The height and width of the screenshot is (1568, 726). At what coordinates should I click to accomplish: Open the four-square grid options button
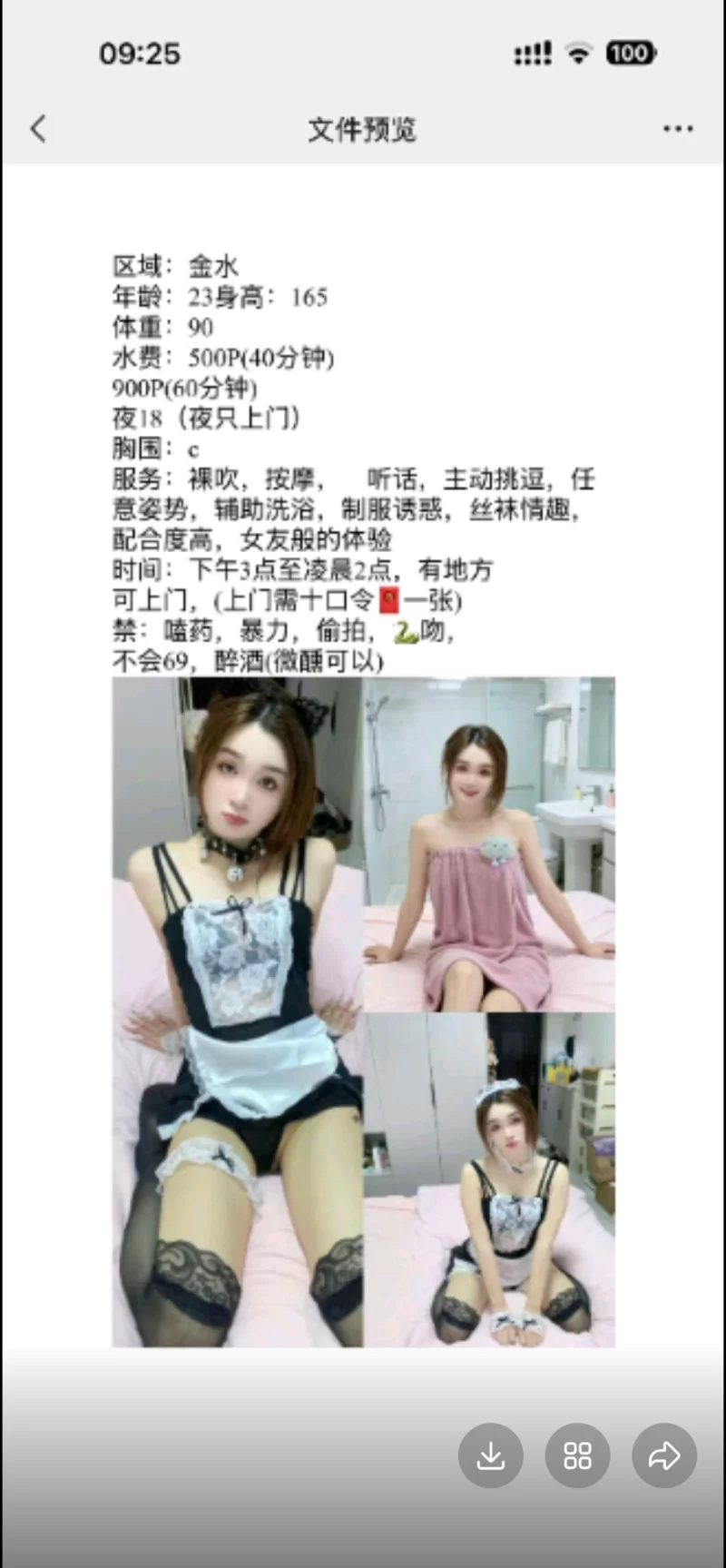(577, 1455)
